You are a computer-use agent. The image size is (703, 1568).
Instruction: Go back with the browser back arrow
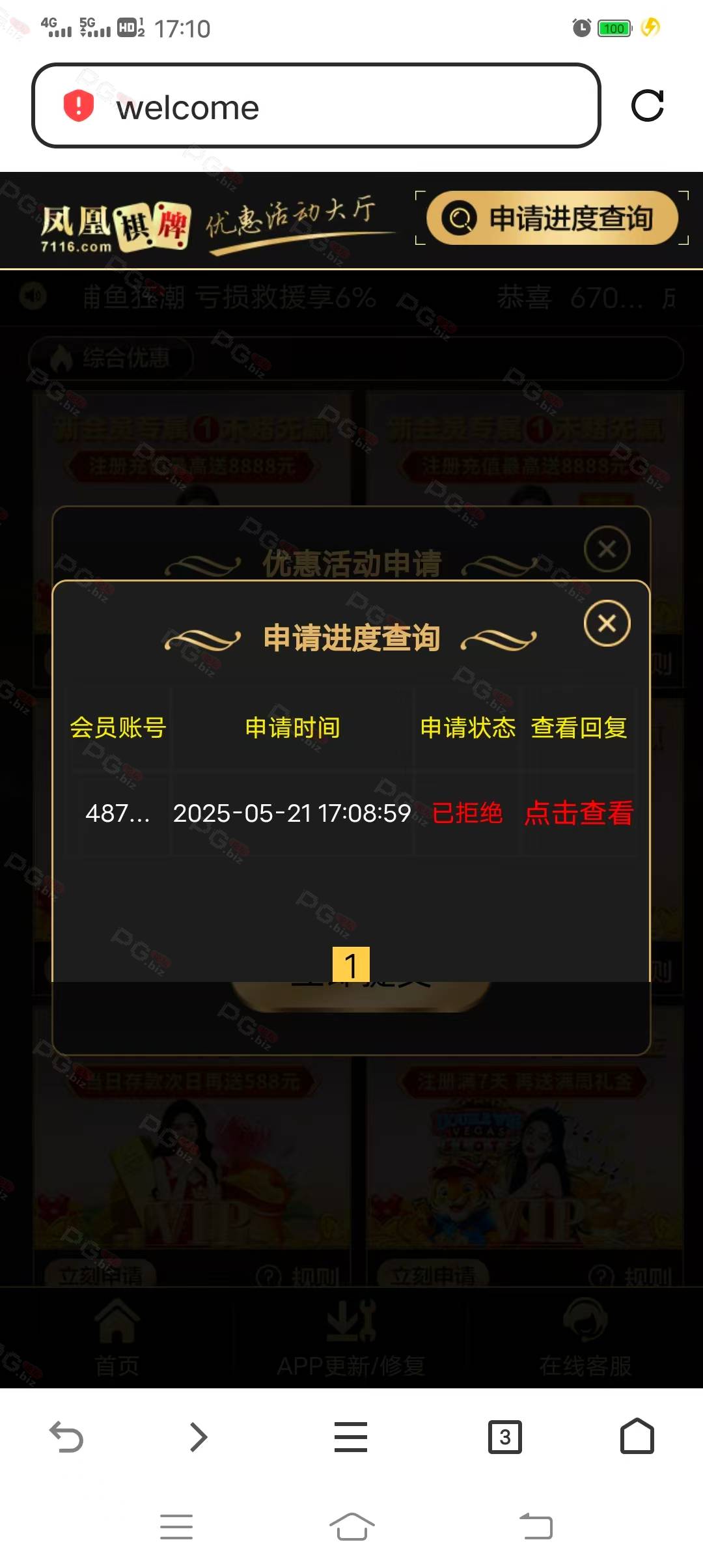point(66,1436)
